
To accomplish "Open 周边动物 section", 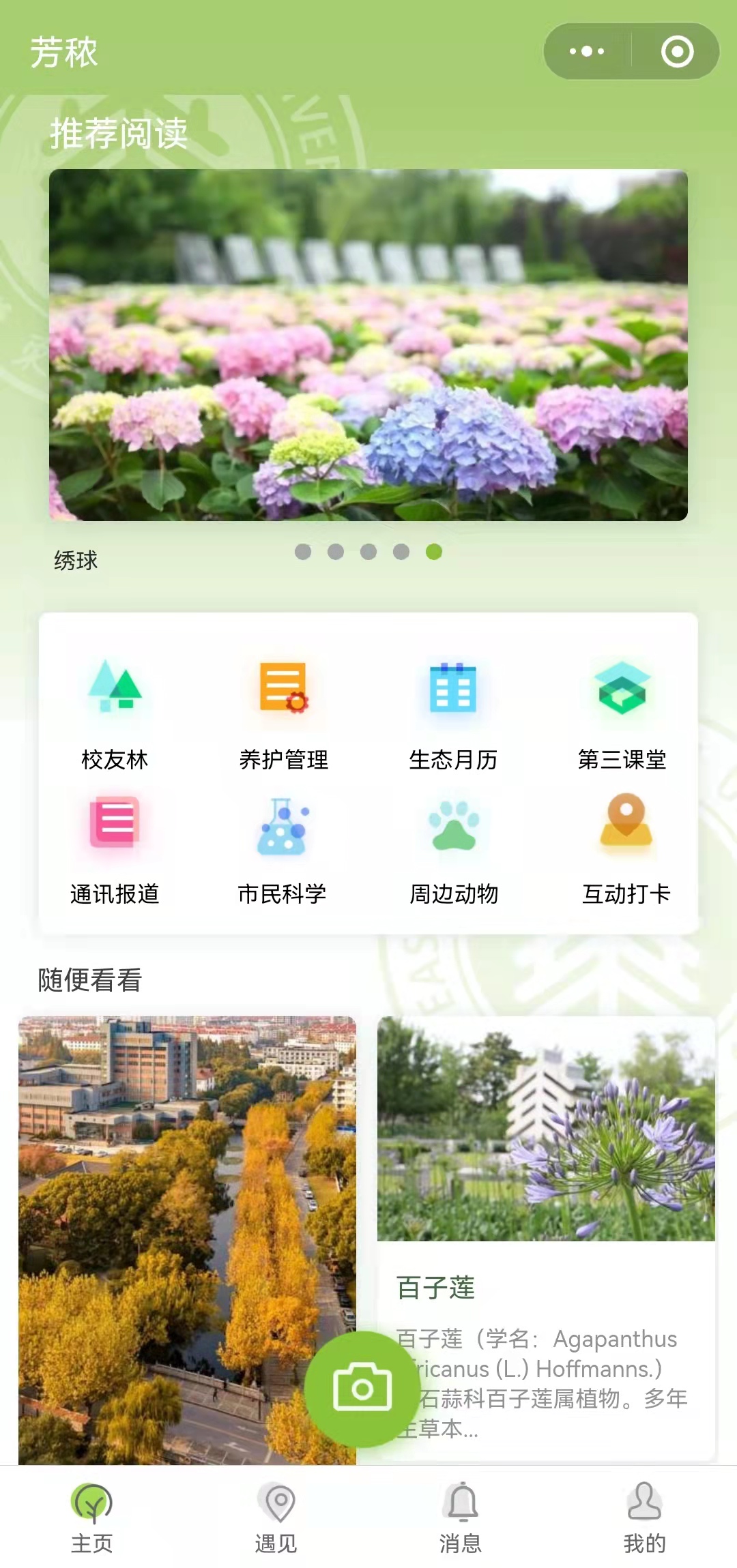I will [454, 849].
